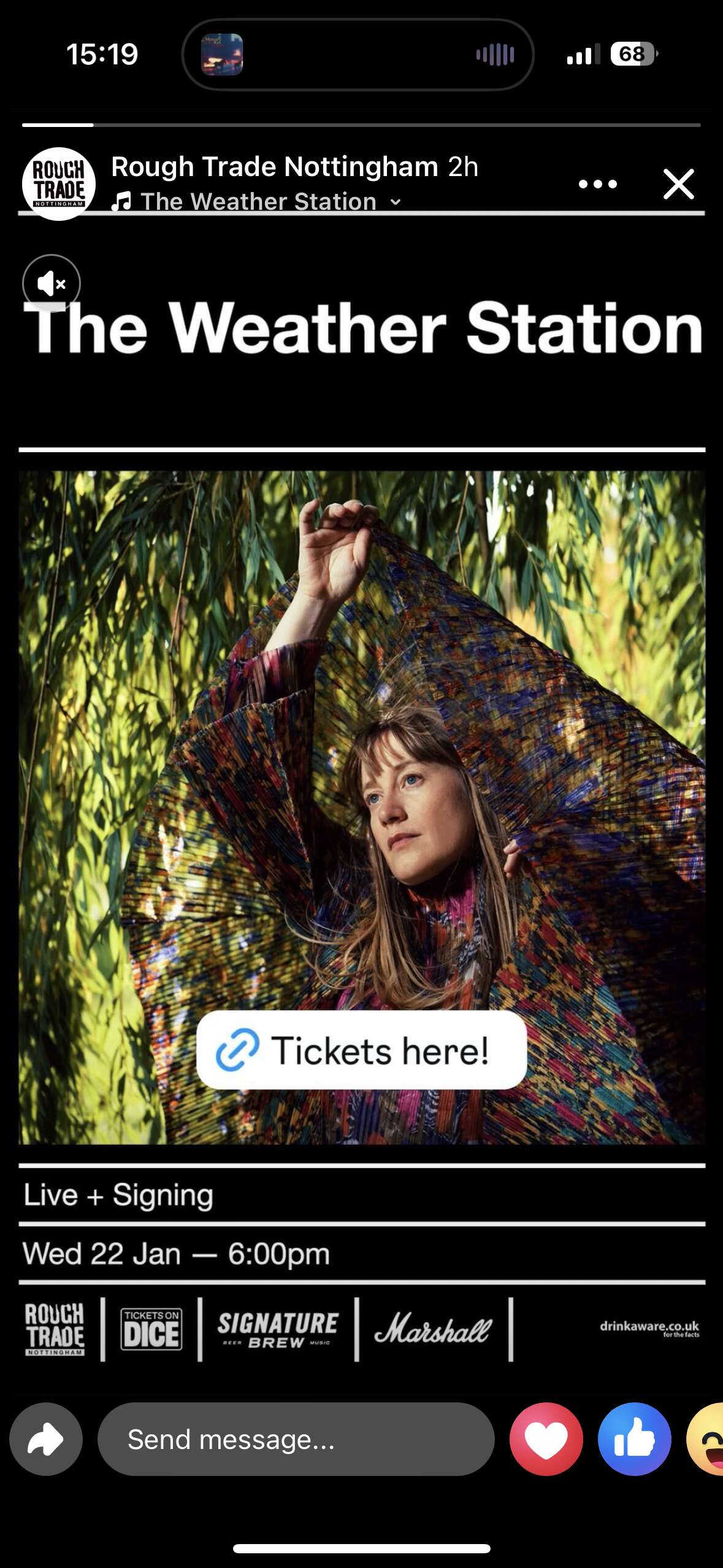Open the Dynamic Island music activity

[358, 55]
